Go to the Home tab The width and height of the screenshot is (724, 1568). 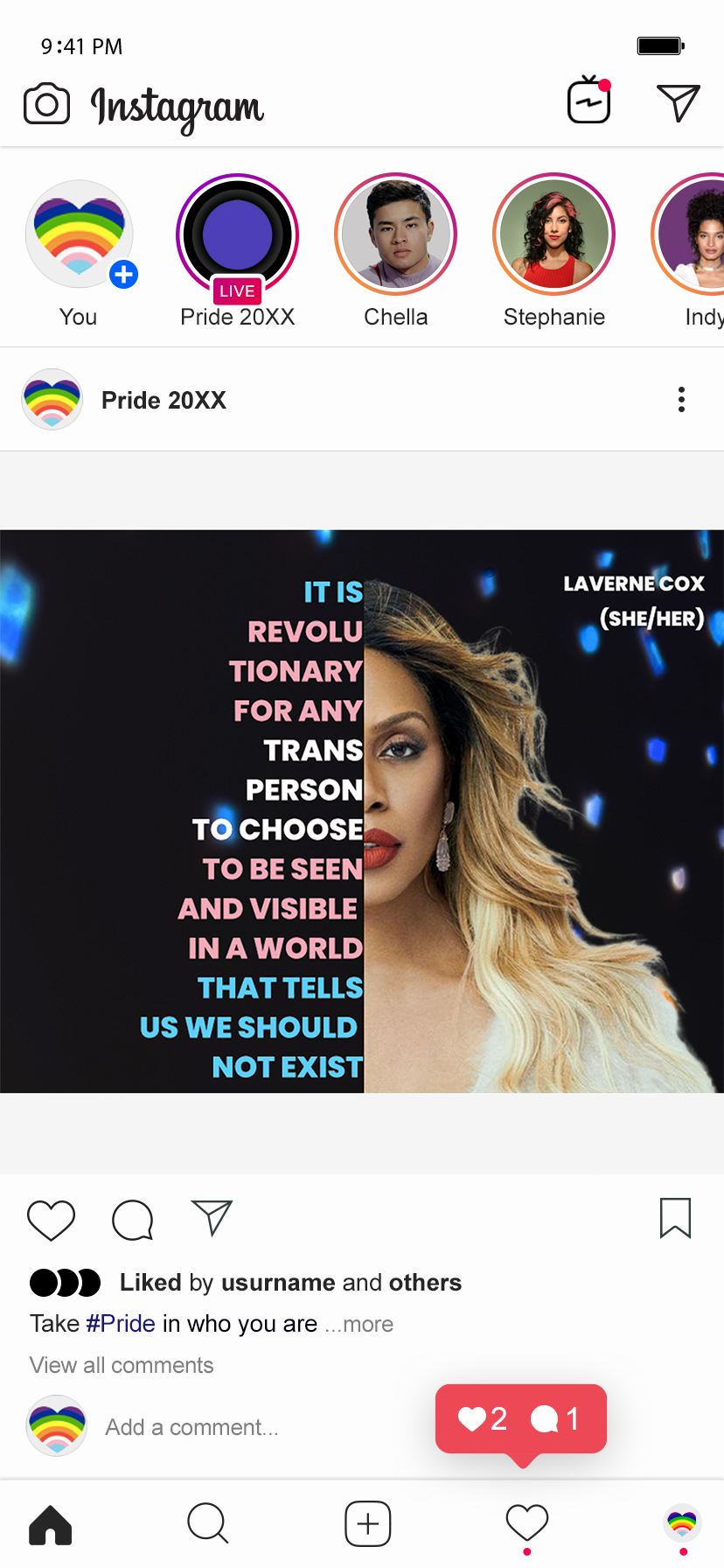51,1524
